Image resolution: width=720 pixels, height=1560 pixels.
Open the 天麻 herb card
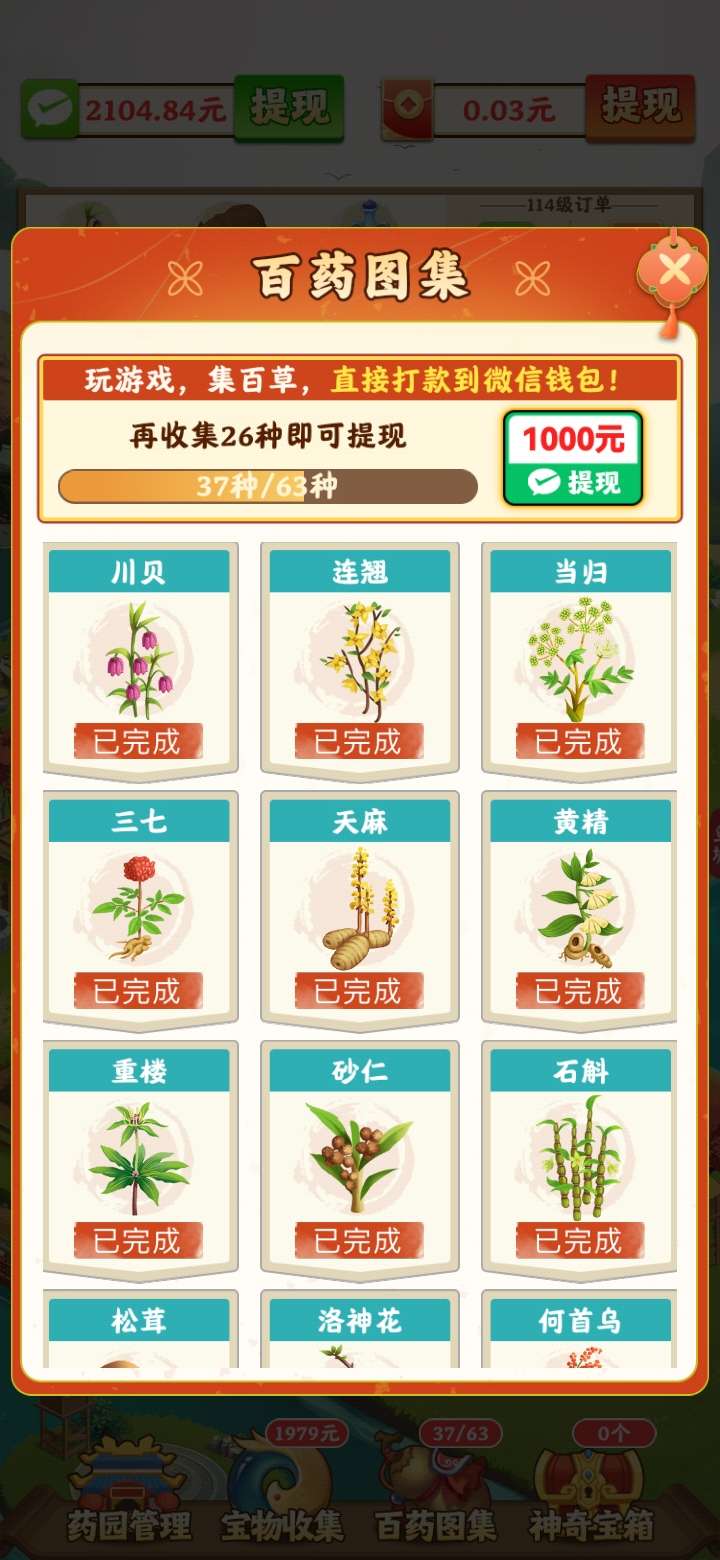coord(359,910)
